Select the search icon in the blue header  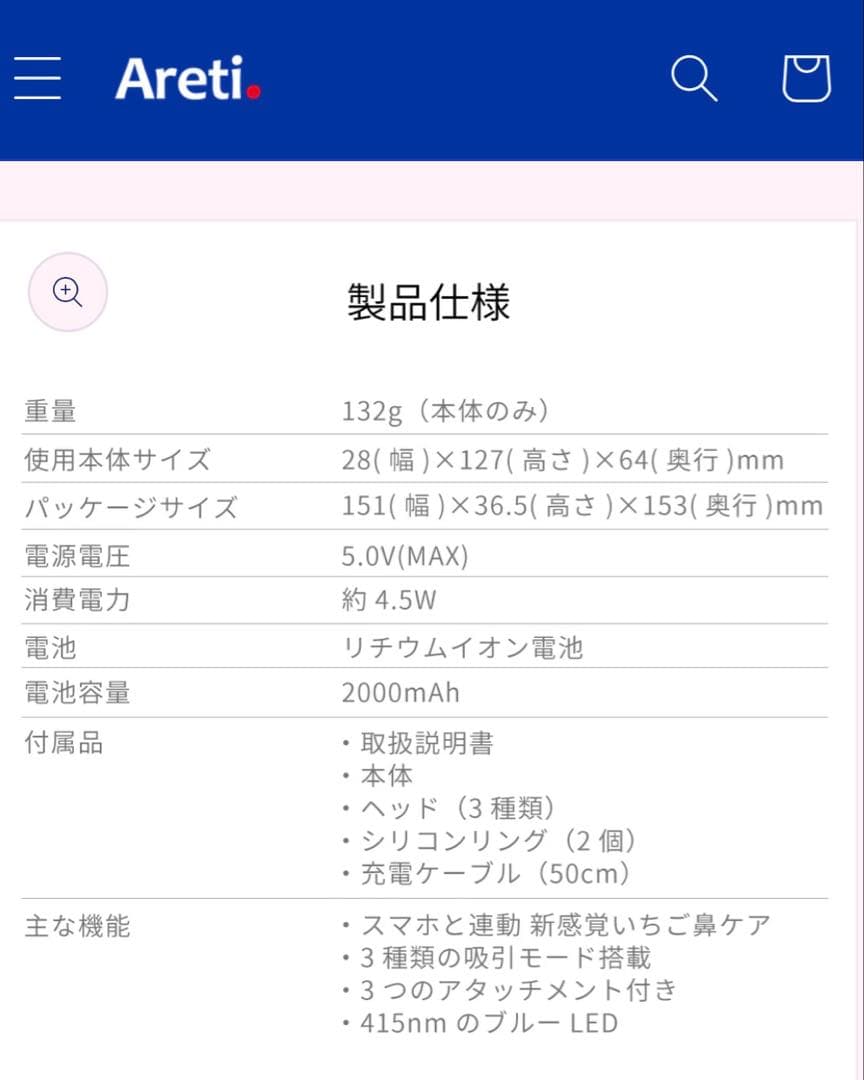pos(694,79)
